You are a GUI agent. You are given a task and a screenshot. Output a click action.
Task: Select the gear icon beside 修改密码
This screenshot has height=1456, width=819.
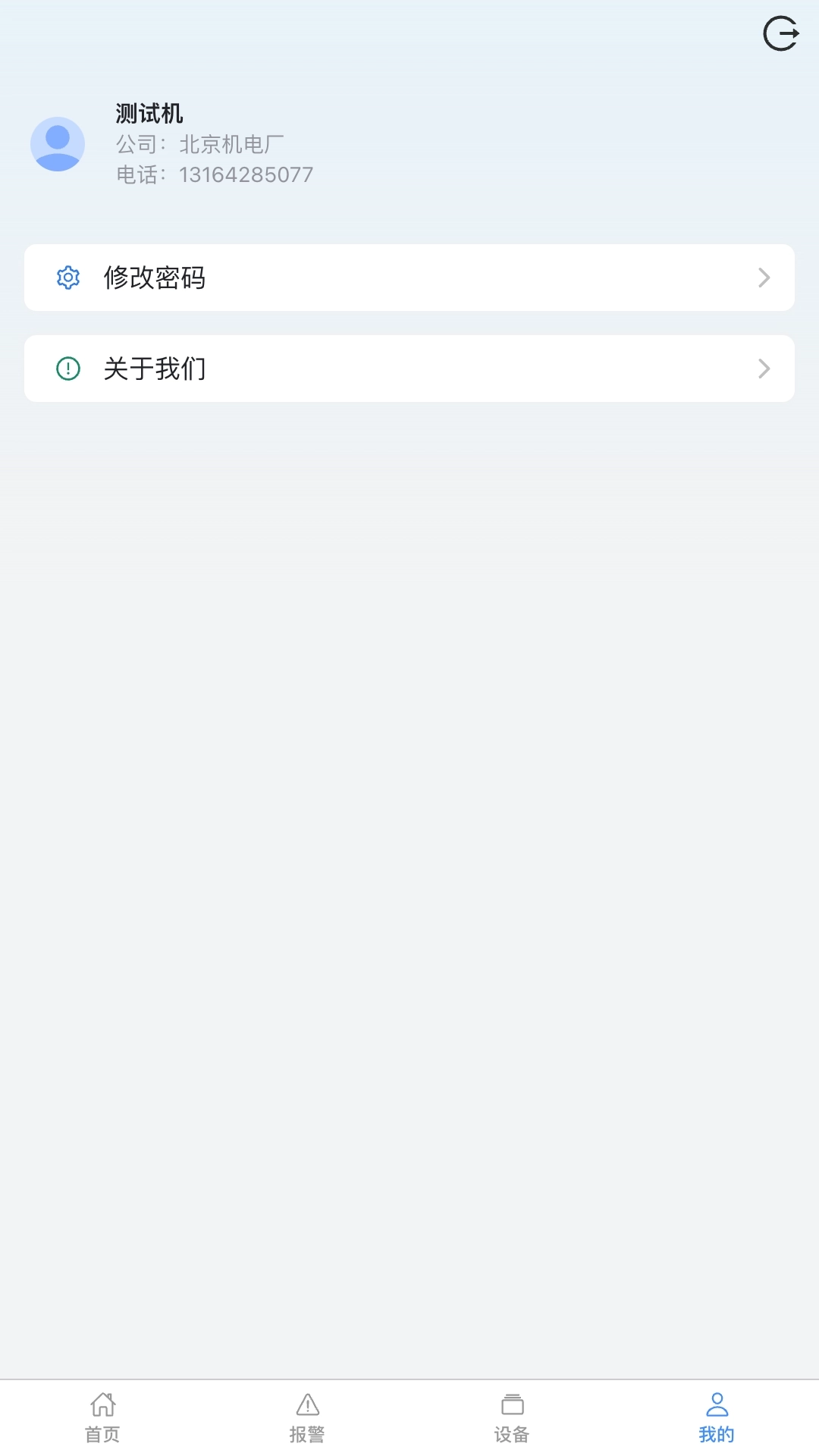click(x=68, y=278)
